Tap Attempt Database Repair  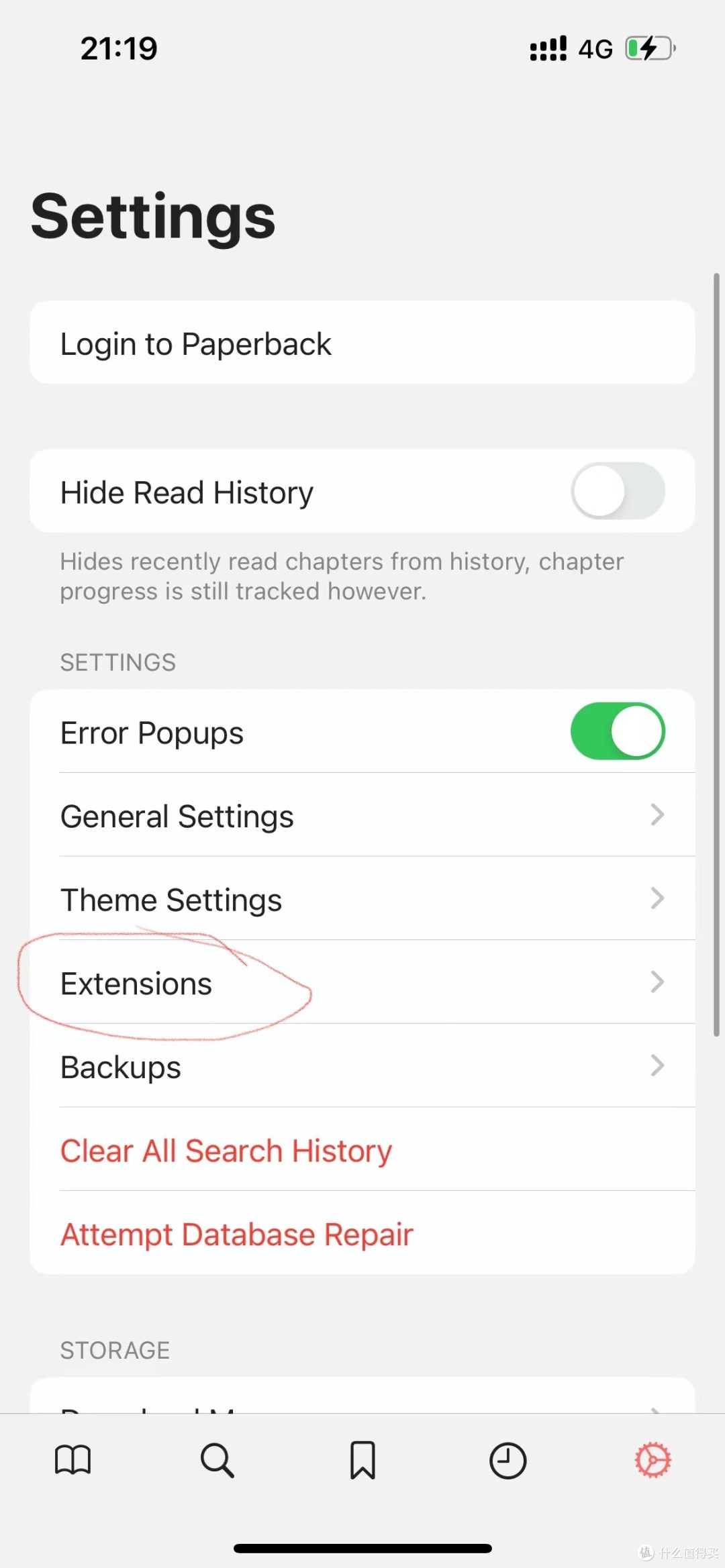pos(236,1235)
